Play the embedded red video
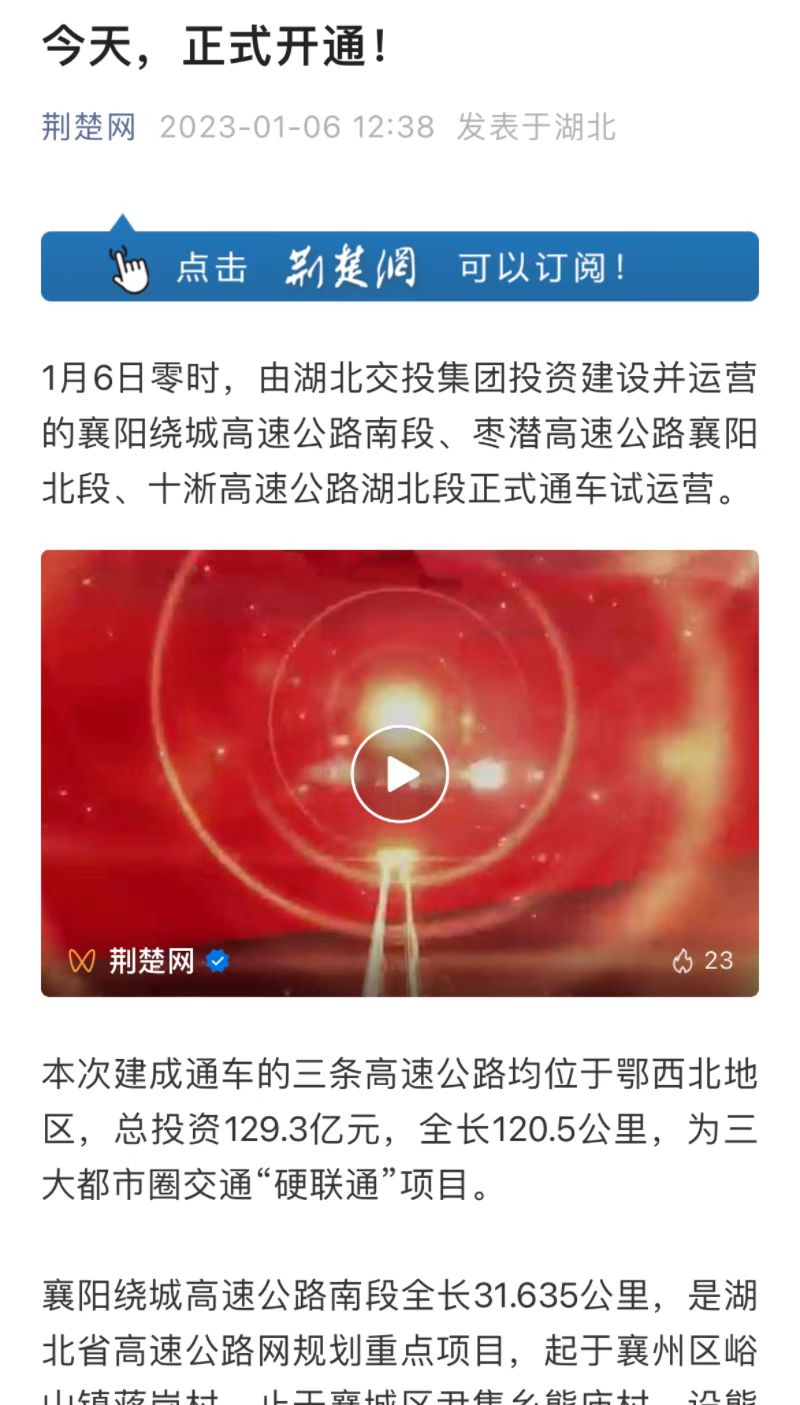This screenshot has width=800, height=1405. point(399,773)
